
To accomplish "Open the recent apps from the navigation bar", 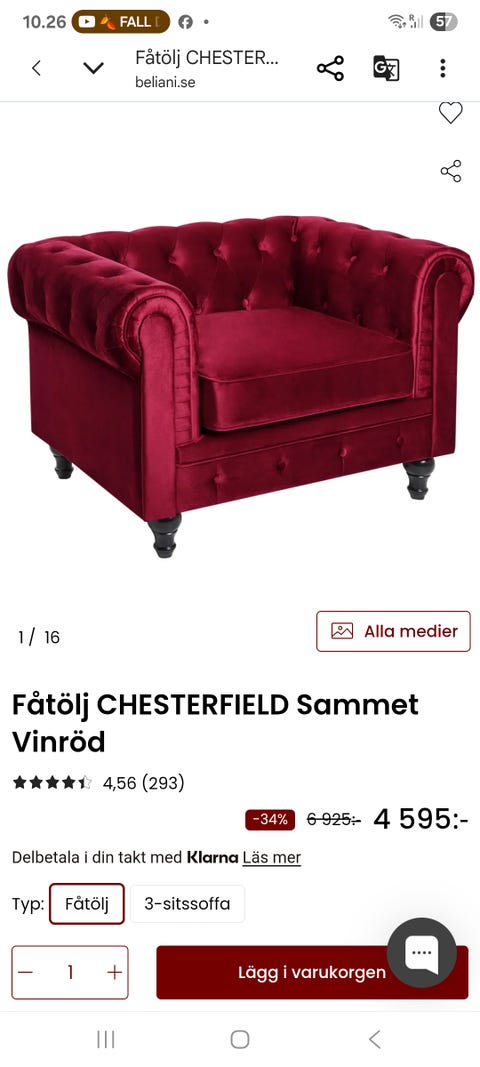I will pyautogui.click(x=106, y=1039).
